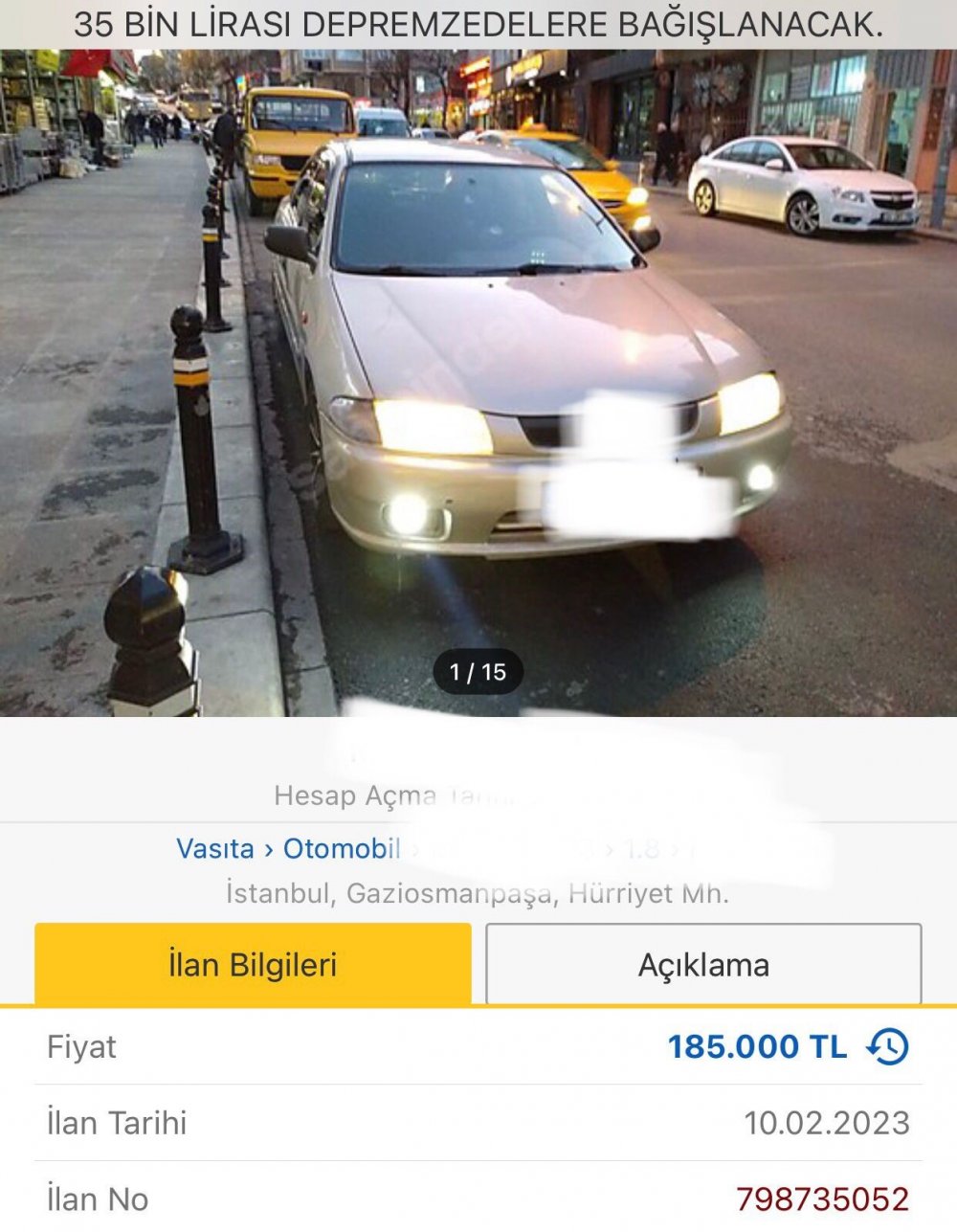Tap the blue history icon beside 185.000 TL

click(x=890, y=1047)
